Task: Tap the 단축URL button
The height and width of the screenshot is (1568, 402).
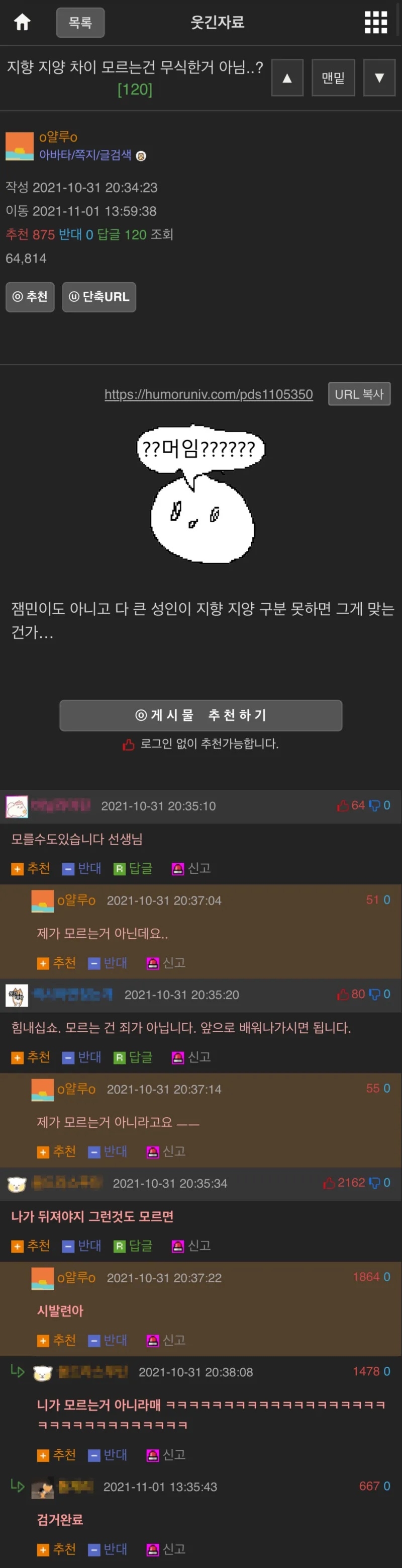Action: tap(99, 297)
